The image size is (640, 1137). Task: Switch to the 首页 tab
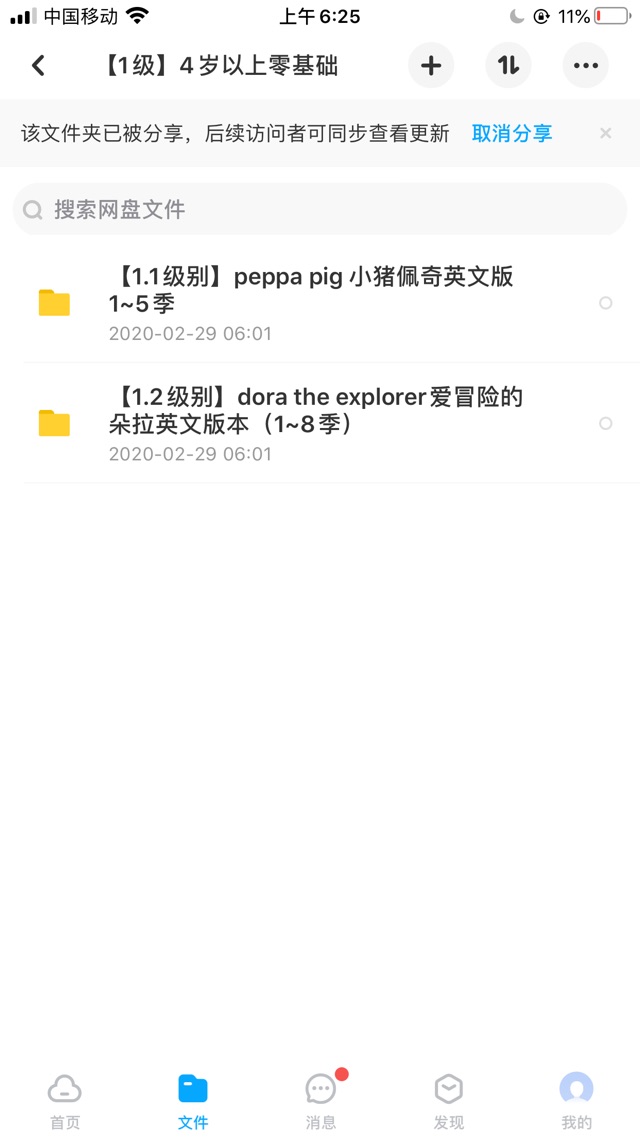(x=65, y=1102)
